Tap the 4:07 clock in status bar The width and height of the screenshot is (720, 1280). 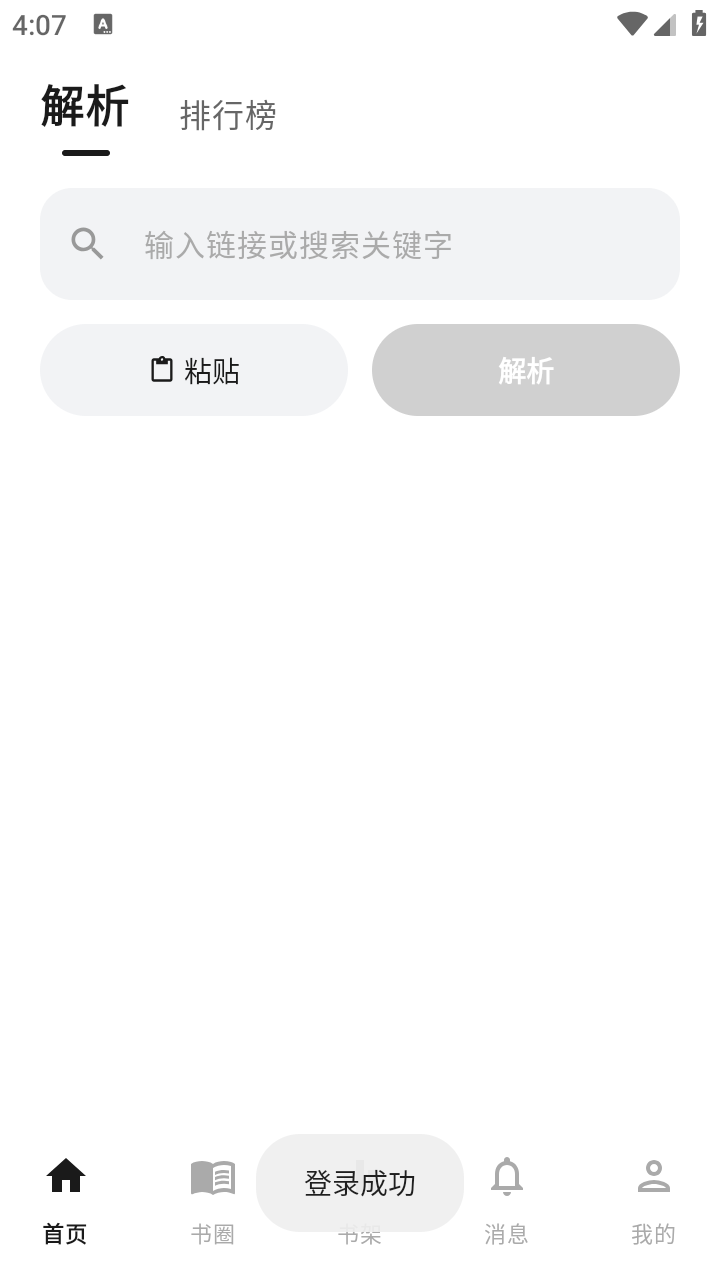[x=38, y=25]
